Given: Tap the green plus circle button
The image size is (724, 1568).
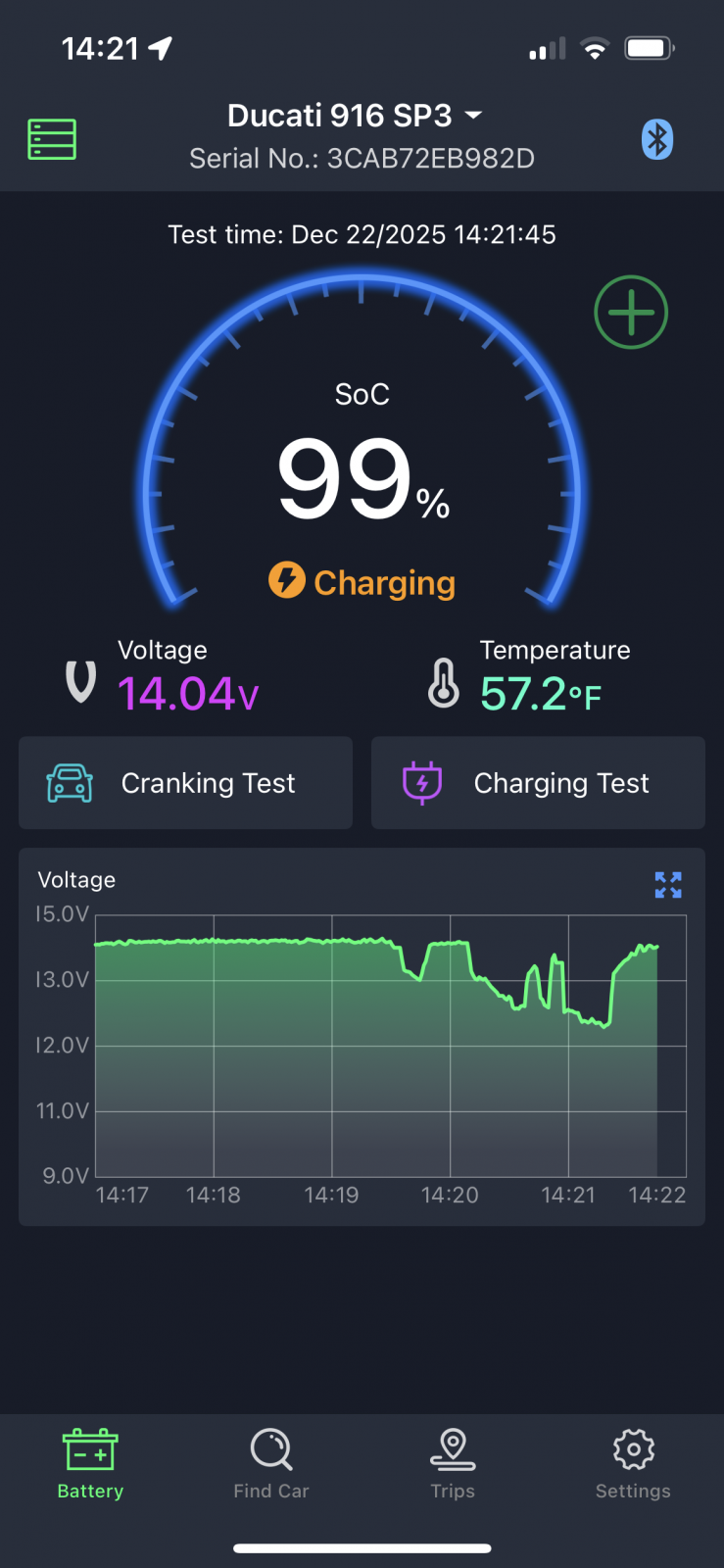Looking at the screenshot, I should (x=631, y=313).
